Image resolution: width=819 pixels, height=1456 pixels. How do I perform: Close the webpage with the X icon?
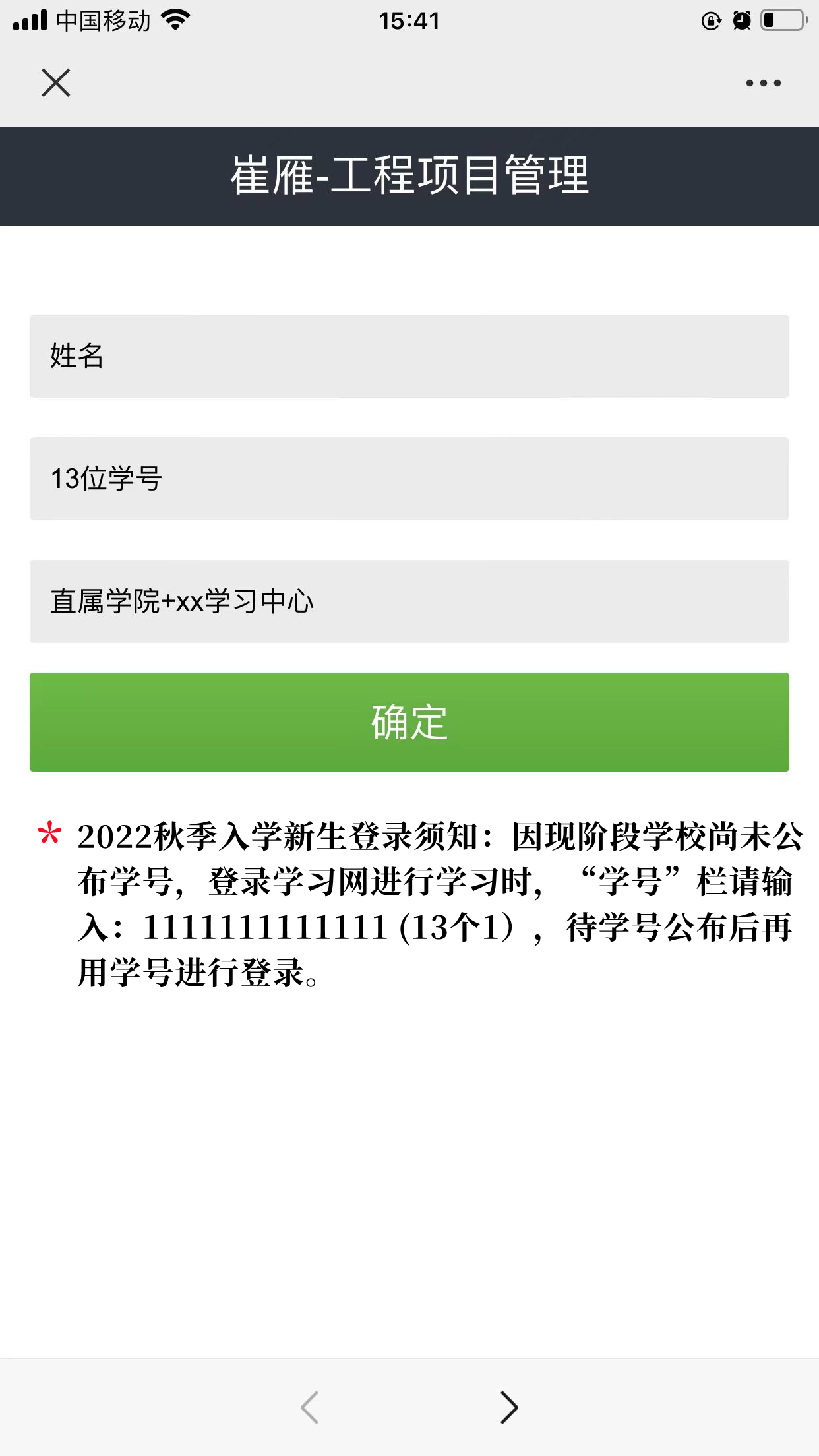point(56,83)
